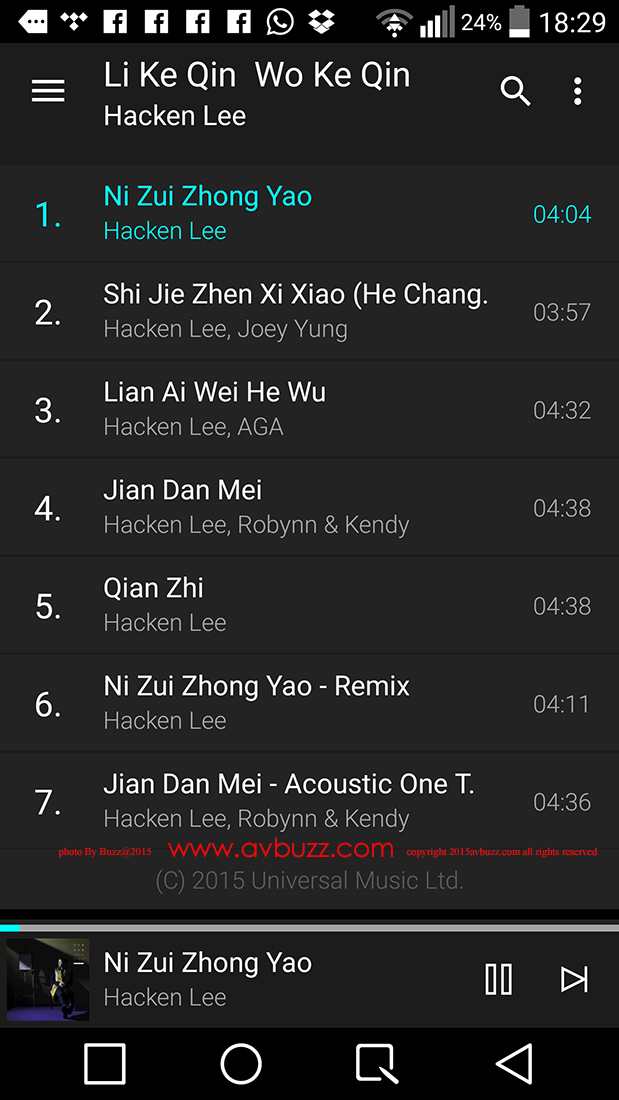Go back with the system back button
This screenshot has height=1100, width=619.
tap(514, 1064)
